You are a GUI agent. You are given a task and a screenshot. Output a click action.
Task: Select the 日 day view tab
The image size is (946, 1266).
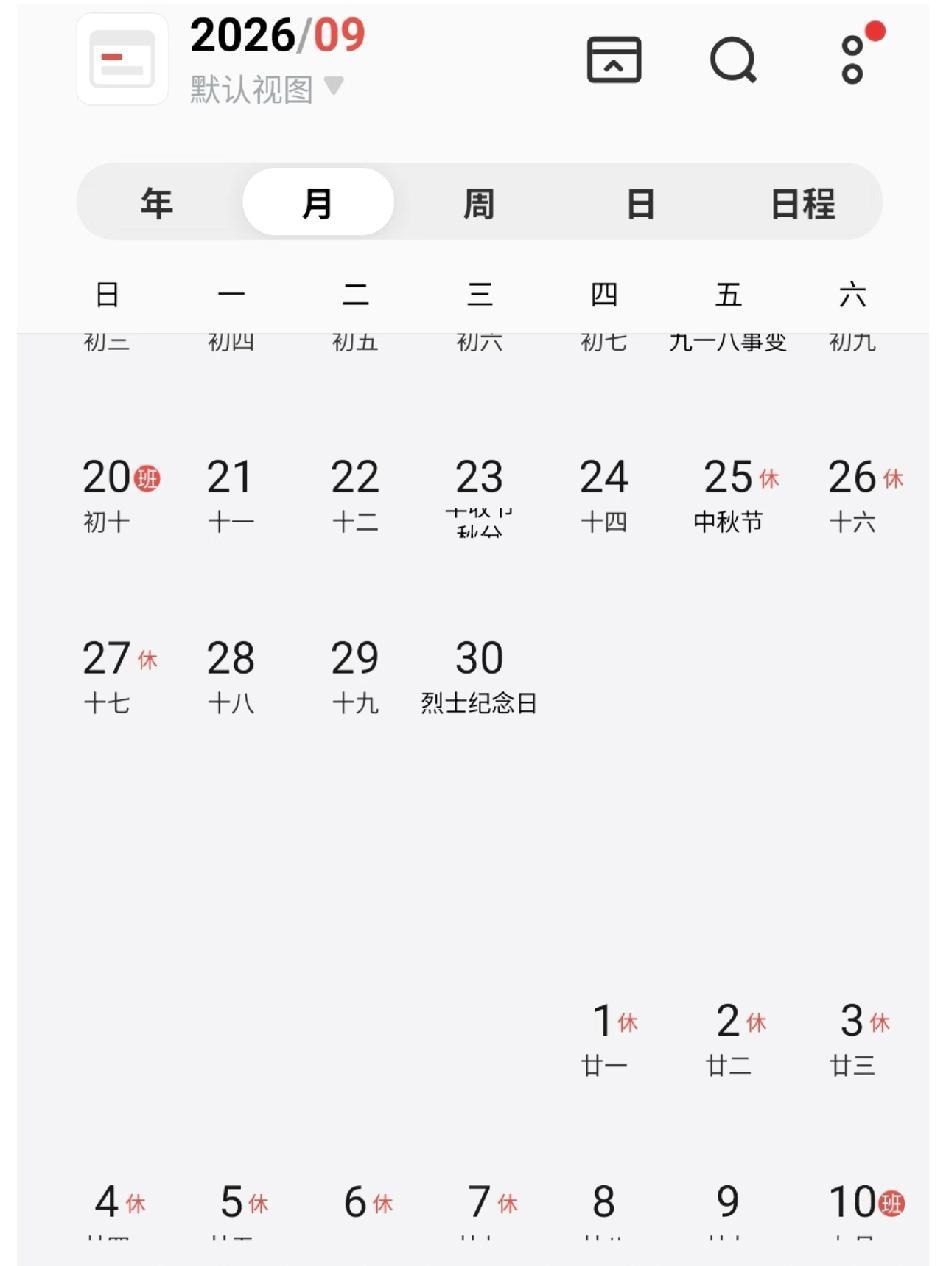click(x=640, y=202)
